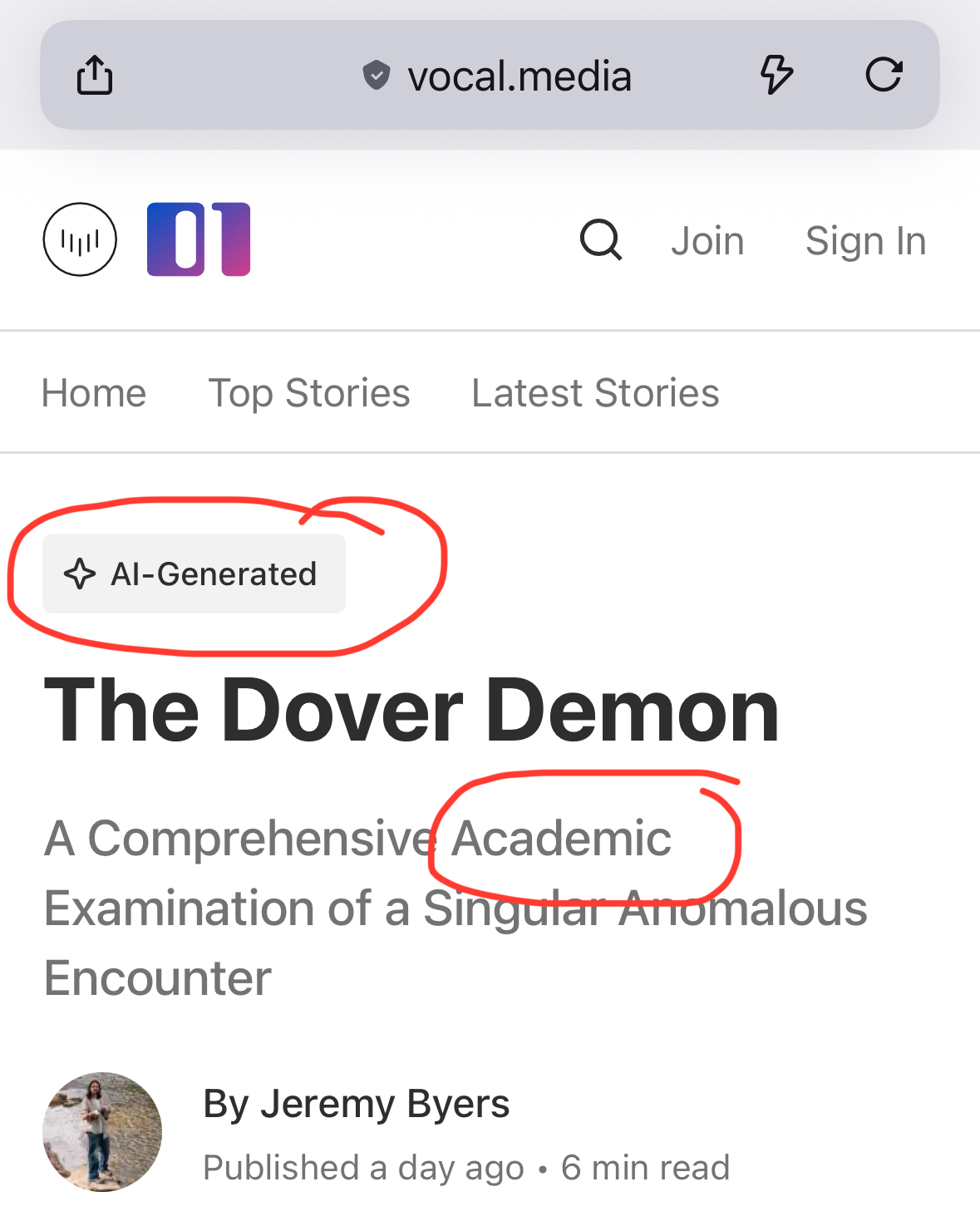
Task: Share this page from the browser bar
Action: click(95, 76)
